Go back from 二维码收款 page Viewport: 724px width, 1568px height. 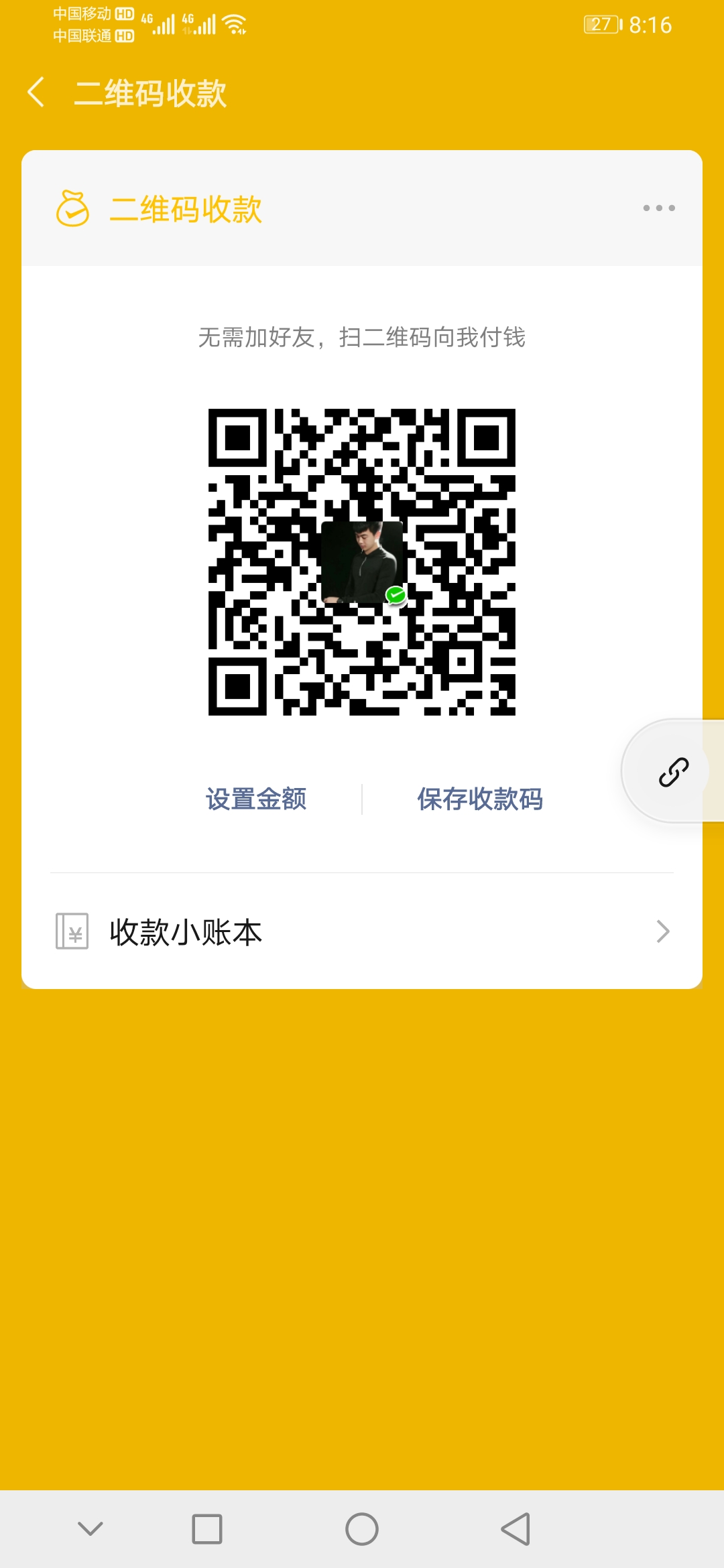pos(36,92)
